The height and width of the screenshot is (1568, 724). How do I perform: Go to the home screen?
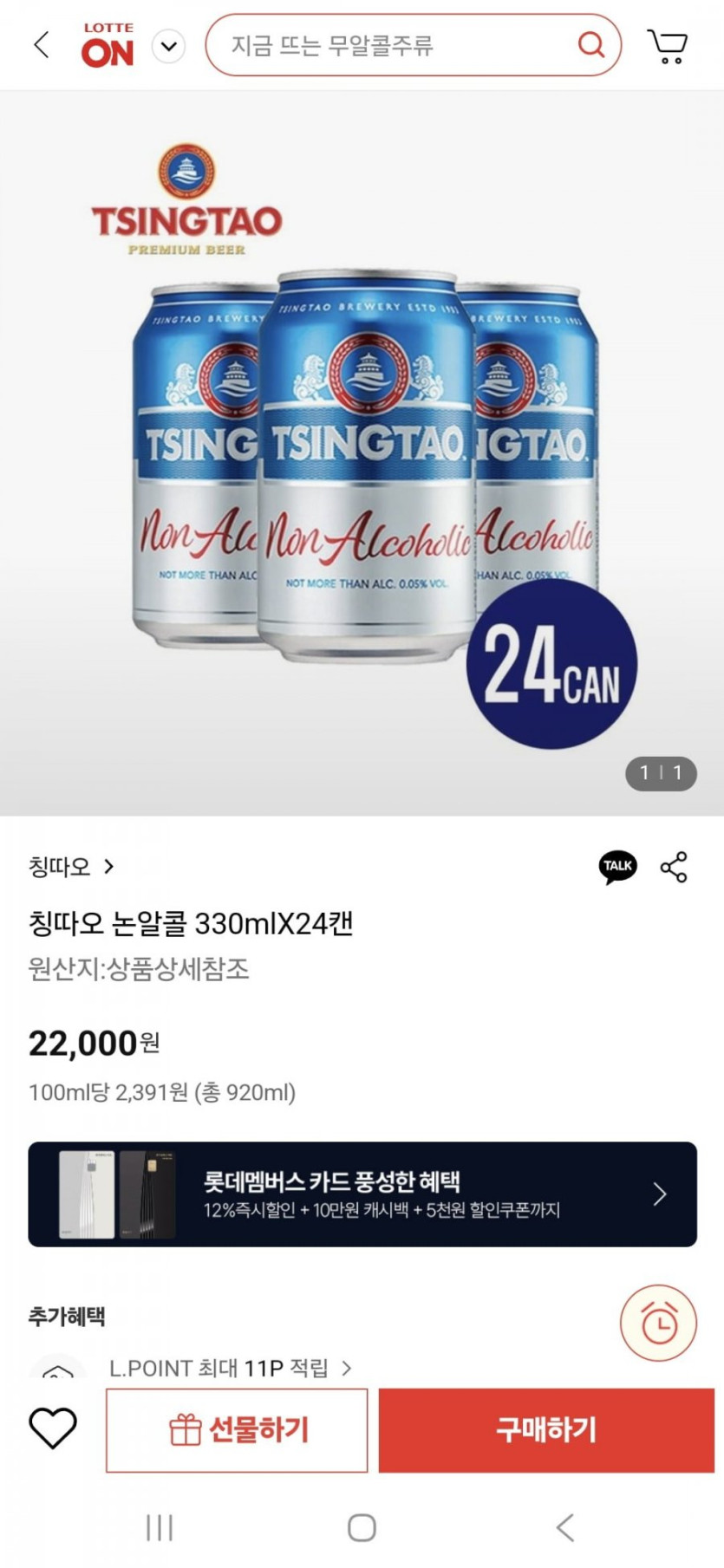pos(362,1527)
